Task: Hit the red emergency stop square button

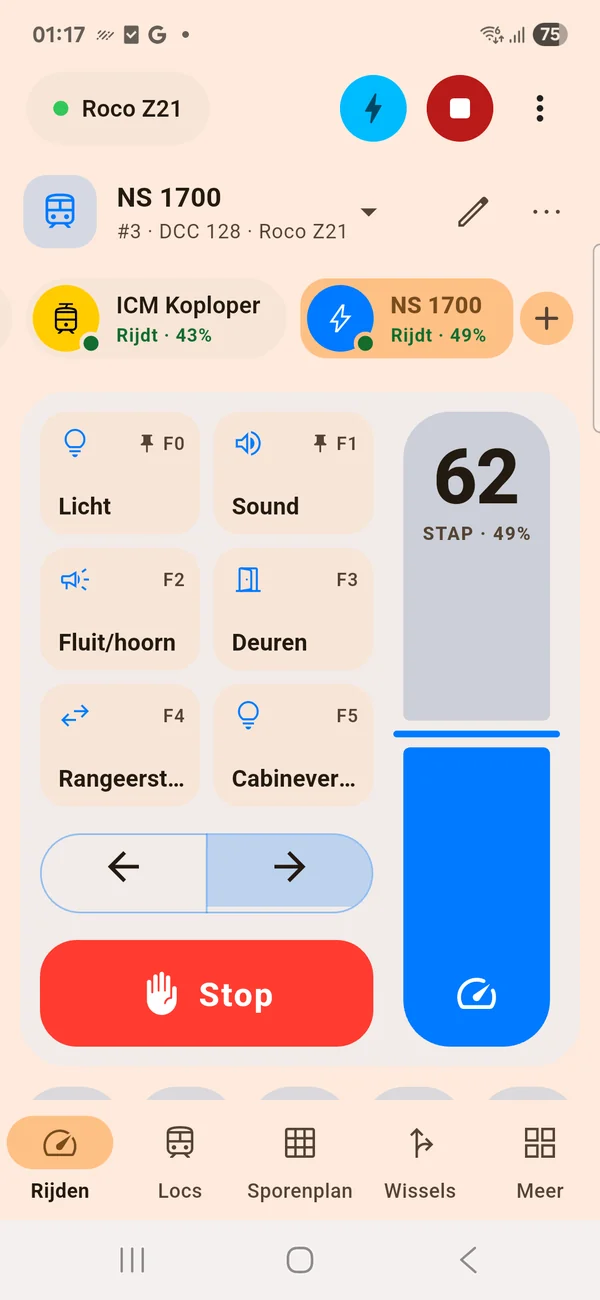Action: pyautogui.click(x=460, y=108)
